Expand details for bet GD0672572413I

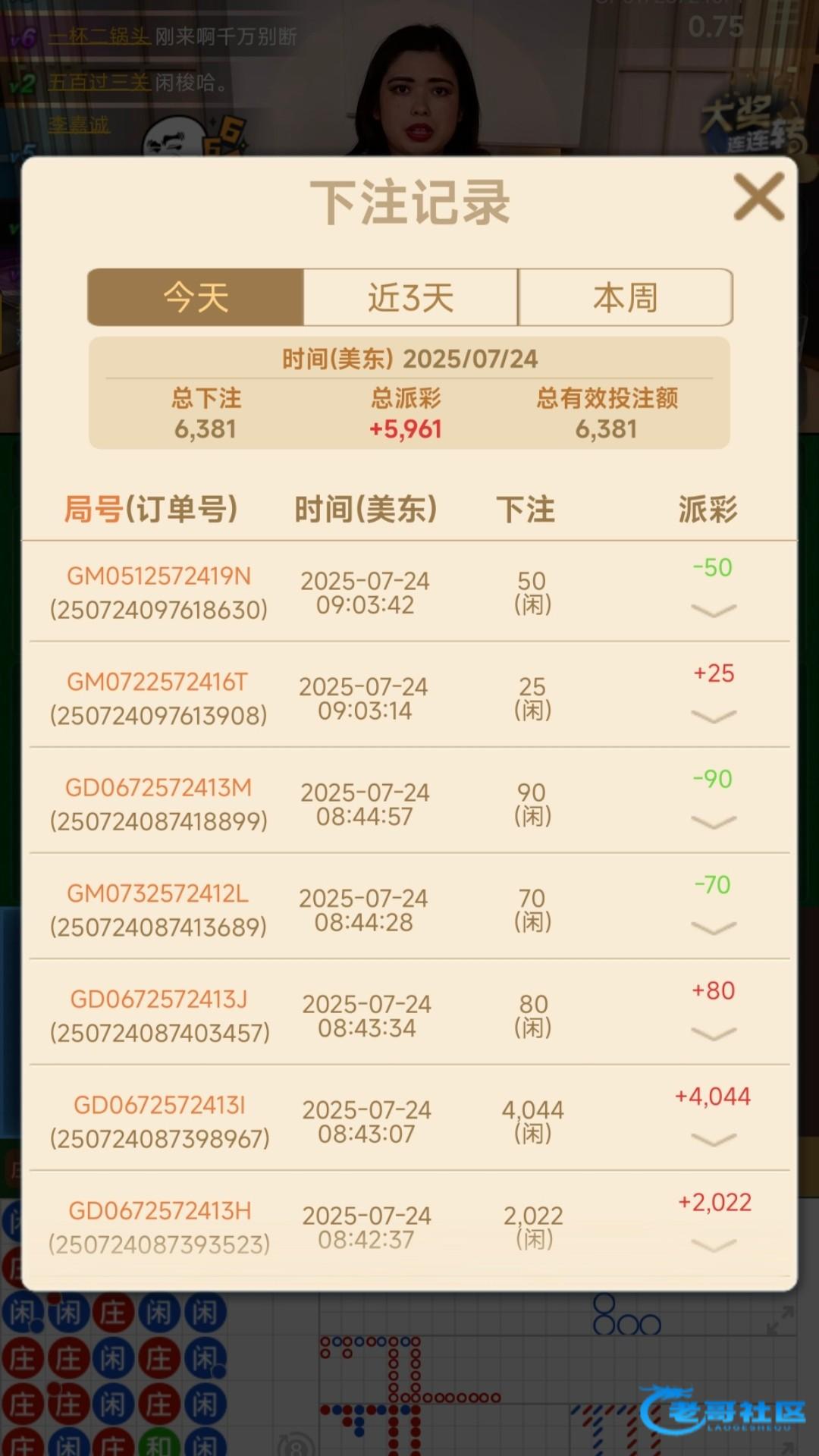pyautogui.click(x=714, y=1140)
